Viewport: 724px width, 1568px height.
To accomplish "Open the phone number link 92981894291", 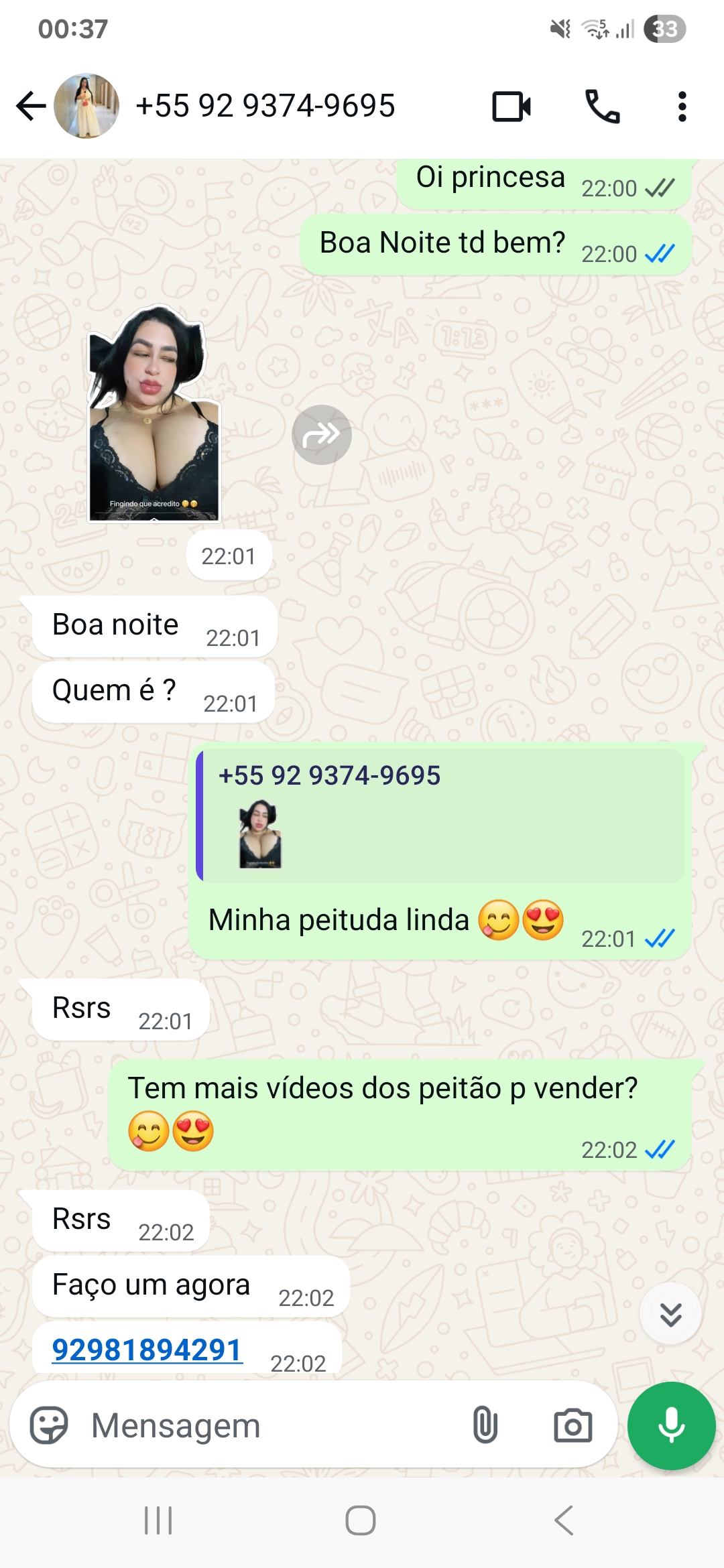I will pyautogui.click(x=147, y=1350).
